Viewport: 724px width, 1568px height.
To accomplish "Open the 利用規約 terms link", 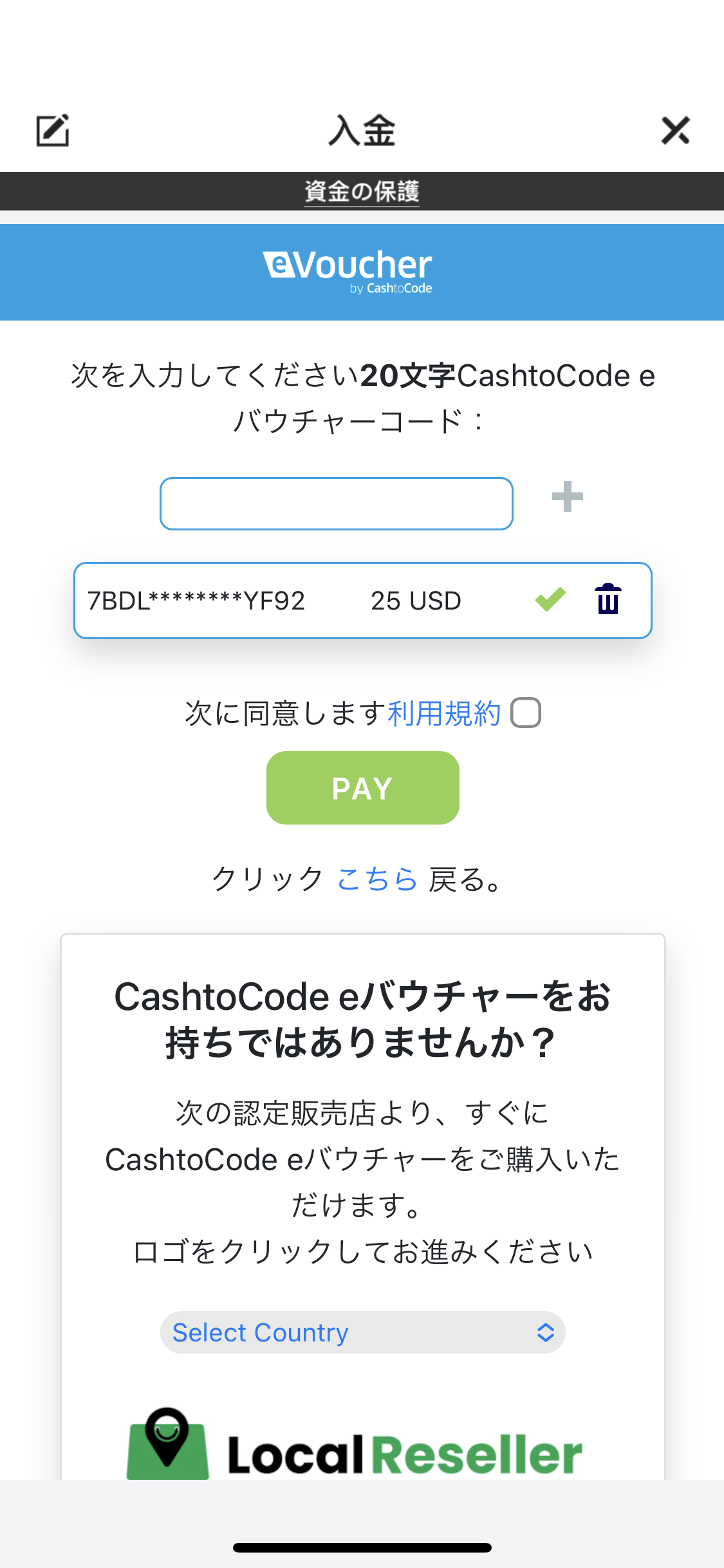I will point(443,713).
